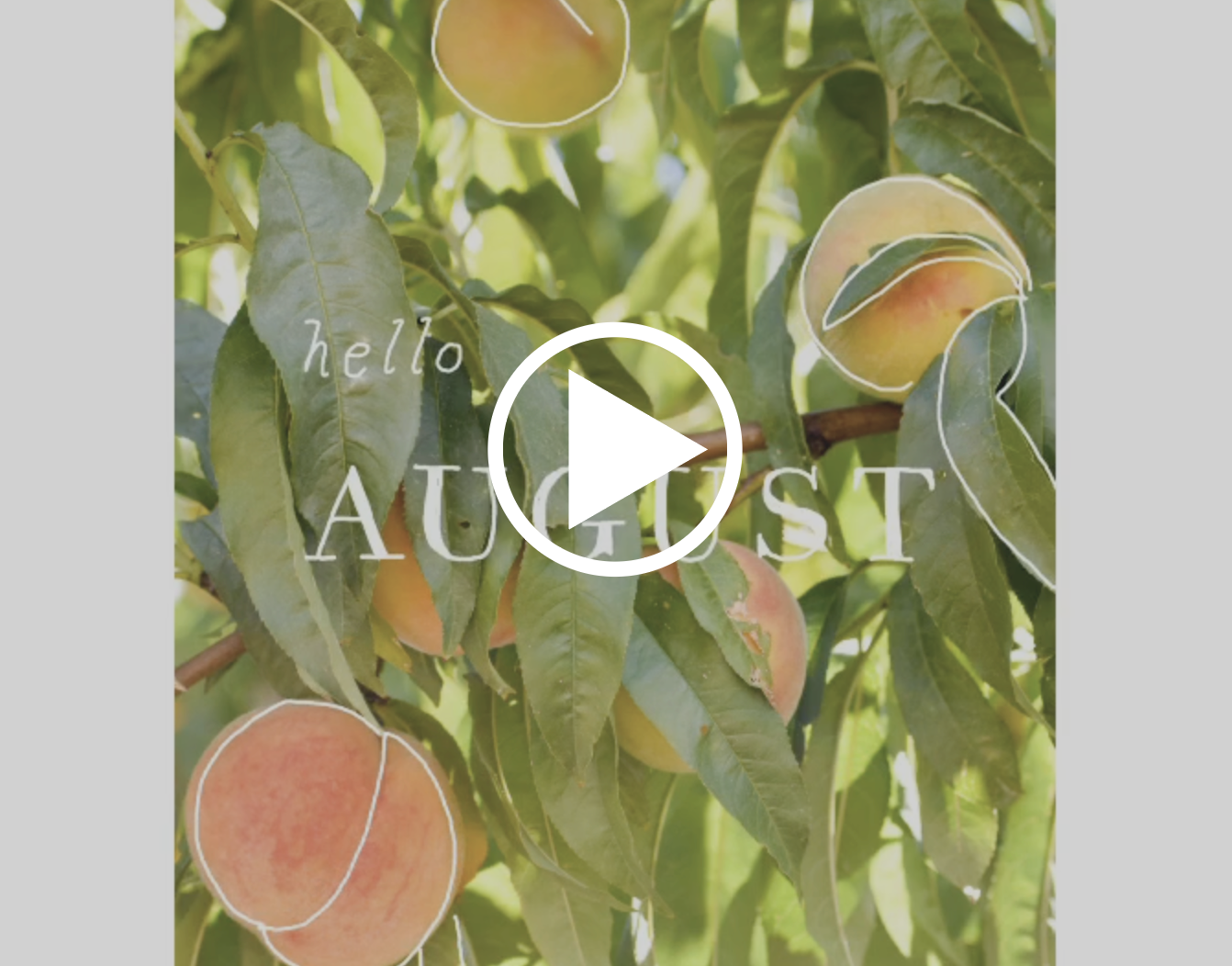Play the hello August video
The width and height of the screenshot is (1232, 966).
coord(614,449)
